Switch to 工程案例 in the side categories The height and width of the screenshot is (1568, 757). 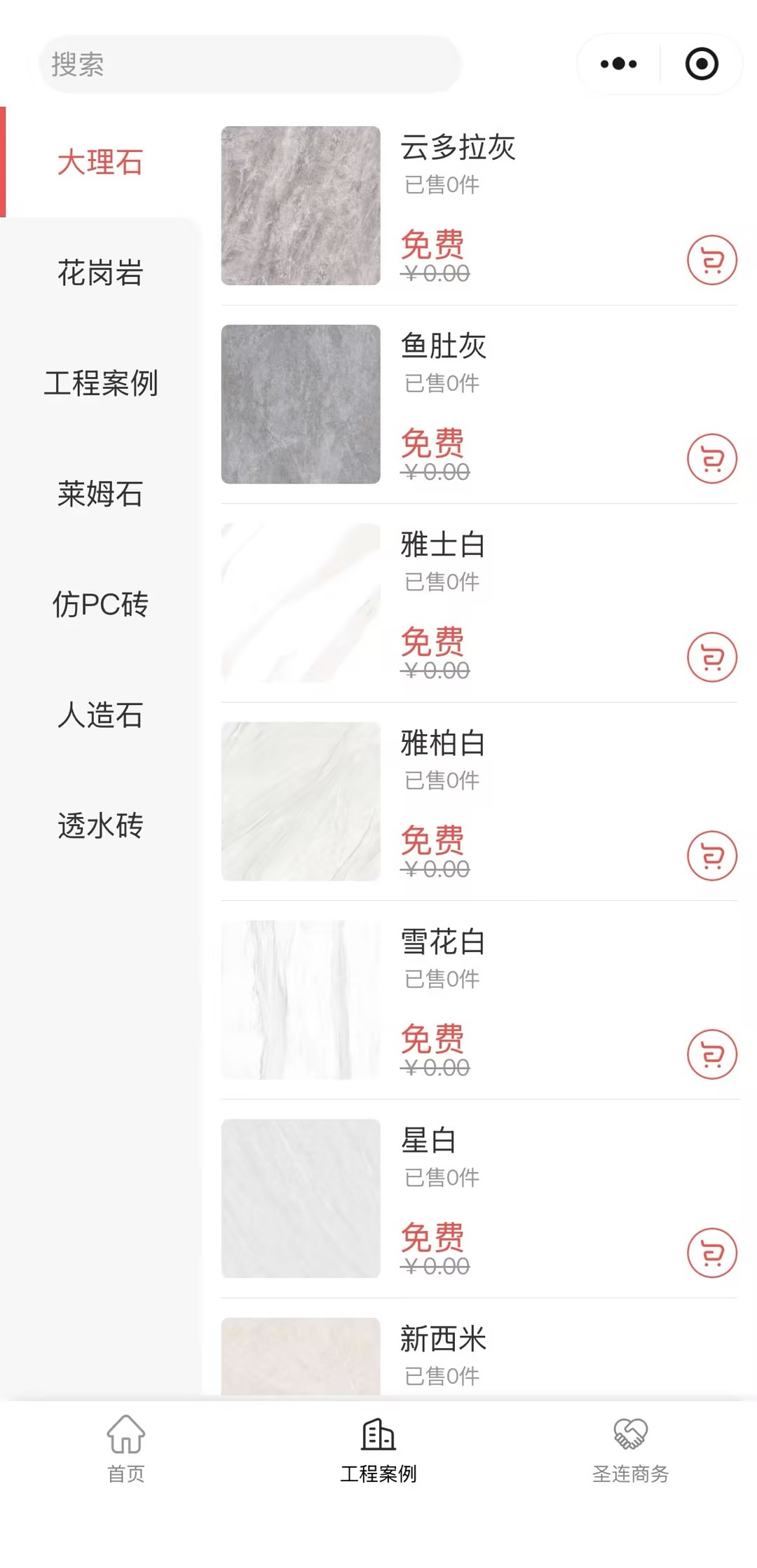[x=100, y=383]
